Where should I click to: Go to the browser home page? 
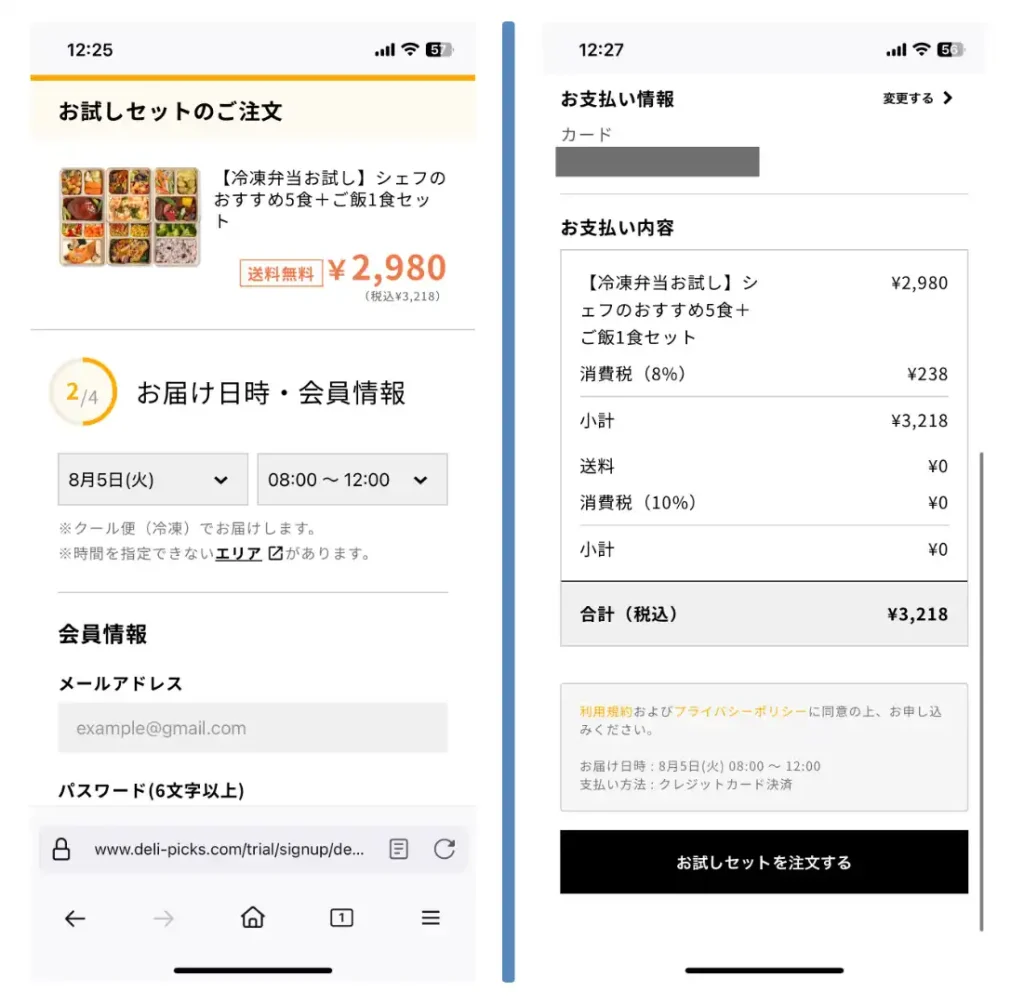[x=253, y=918]
